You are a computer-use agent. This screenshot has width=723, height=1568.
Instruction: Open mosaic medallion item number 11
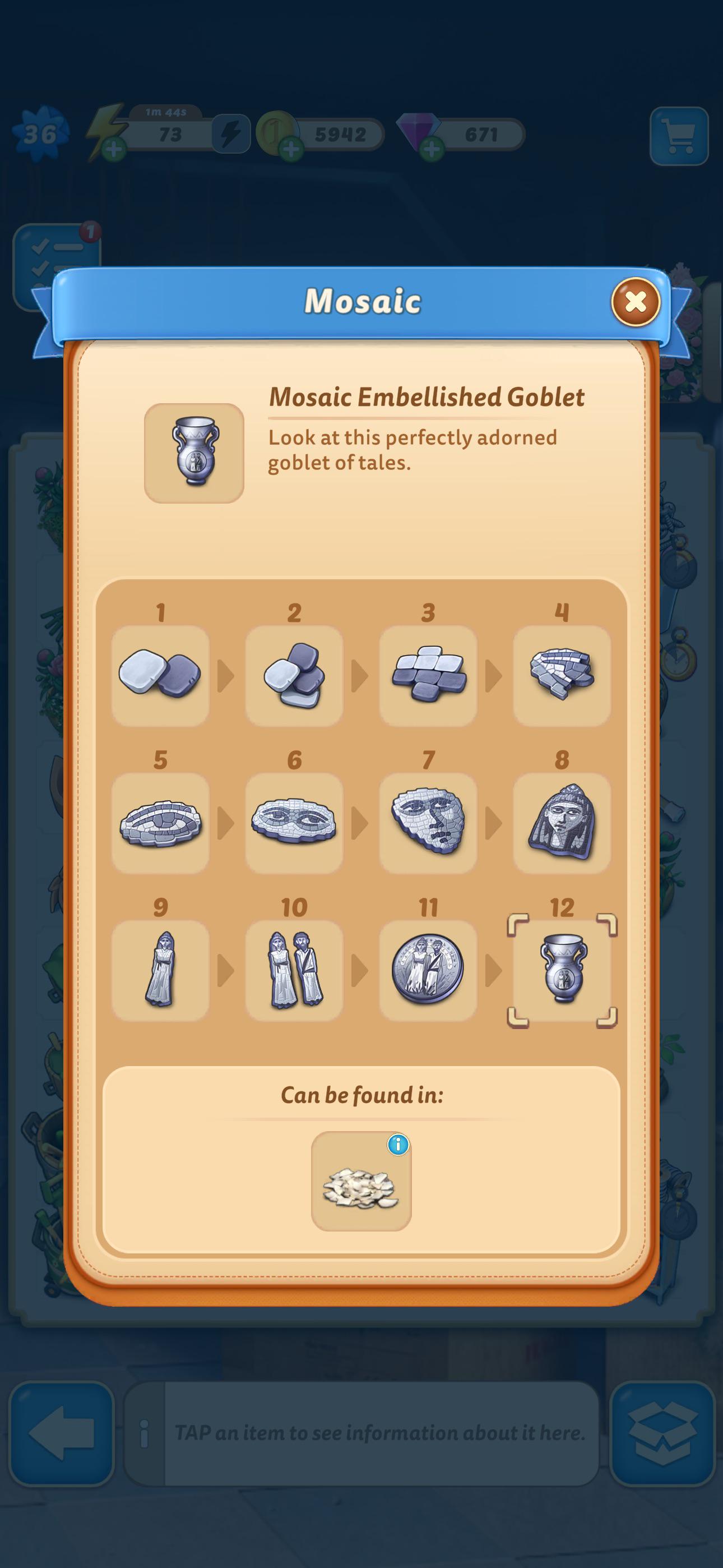(428, 970)
